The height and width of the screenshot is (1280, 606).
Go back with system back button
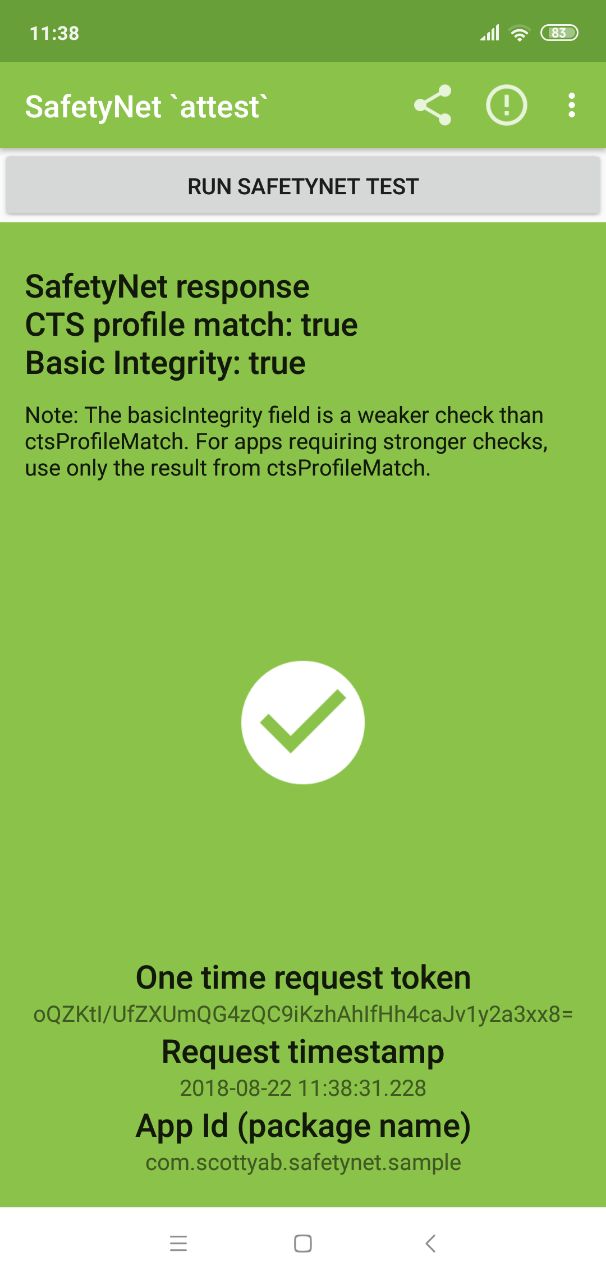coord(430,1244)
